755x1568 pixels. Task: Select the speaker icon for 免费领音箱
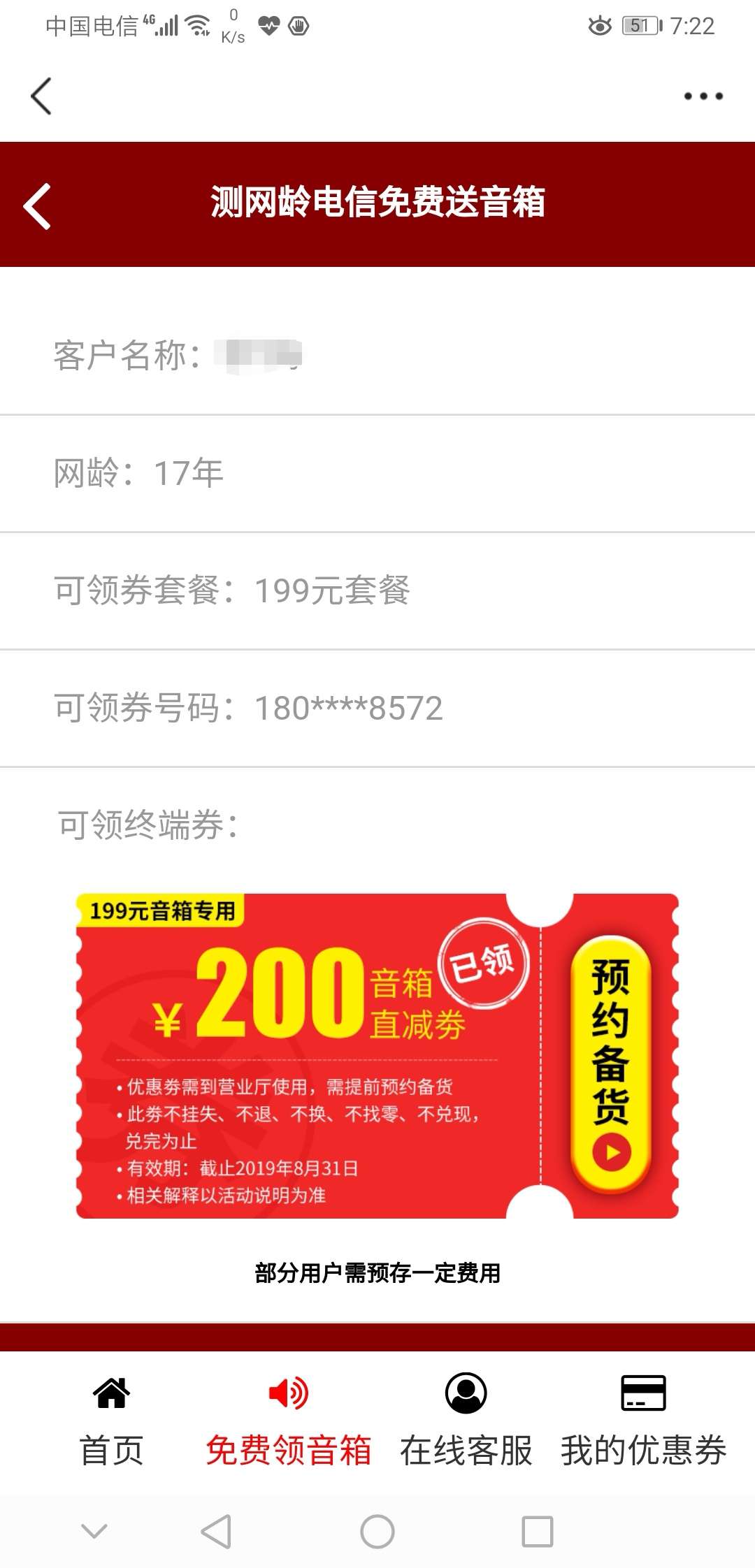click(x=290, y=1393)
